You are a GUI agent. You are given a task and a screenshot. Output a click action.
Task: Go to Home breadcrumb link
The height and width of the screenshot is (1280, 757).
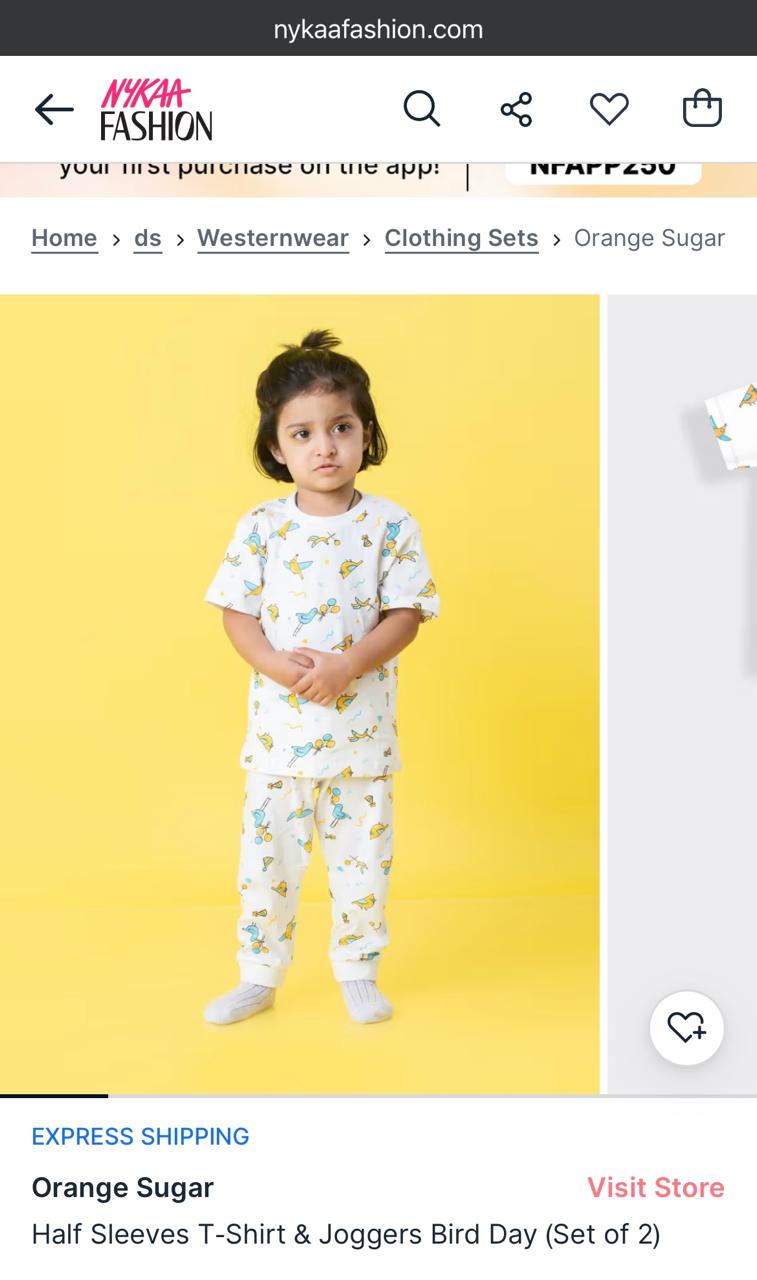65,238
